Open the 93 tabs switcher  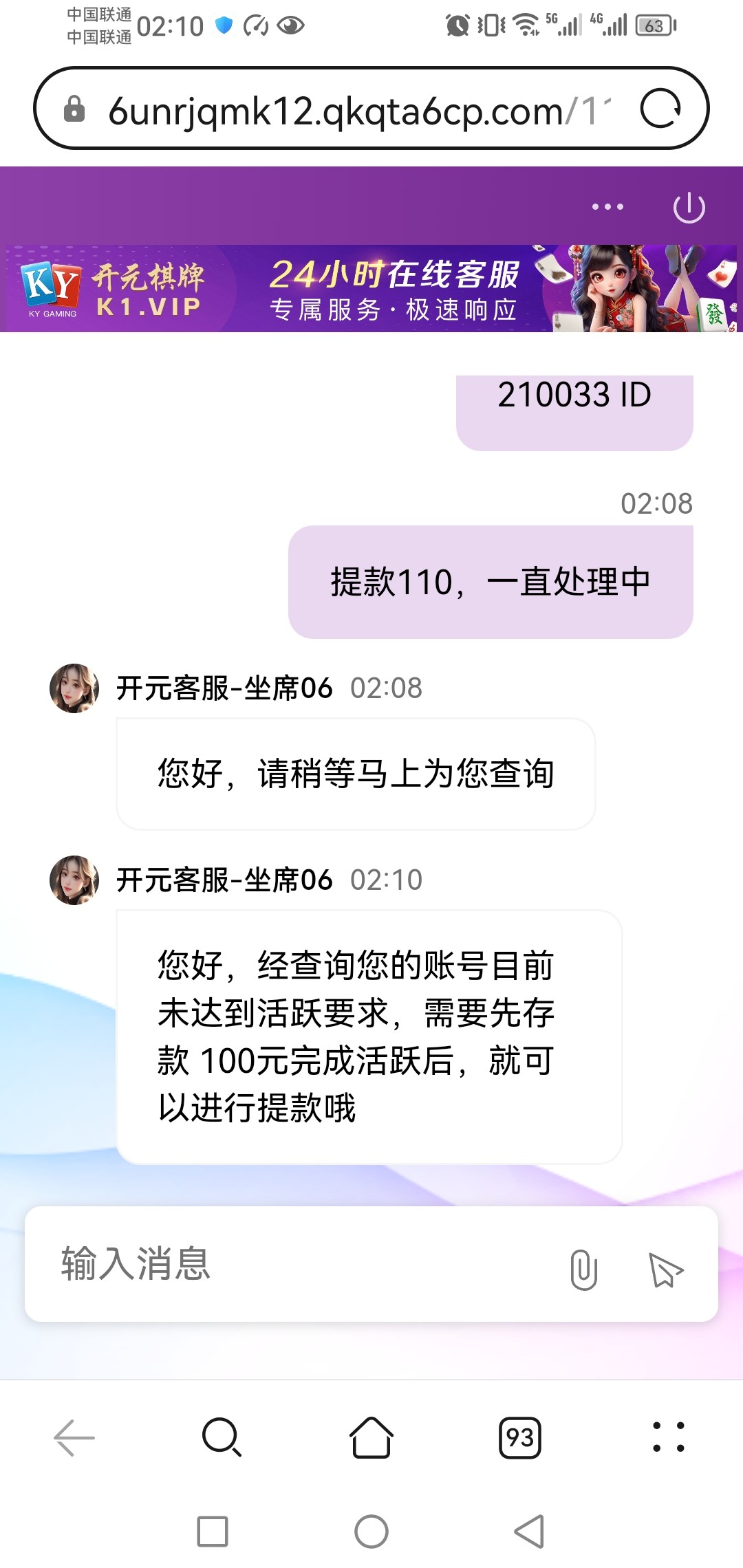520,1437
